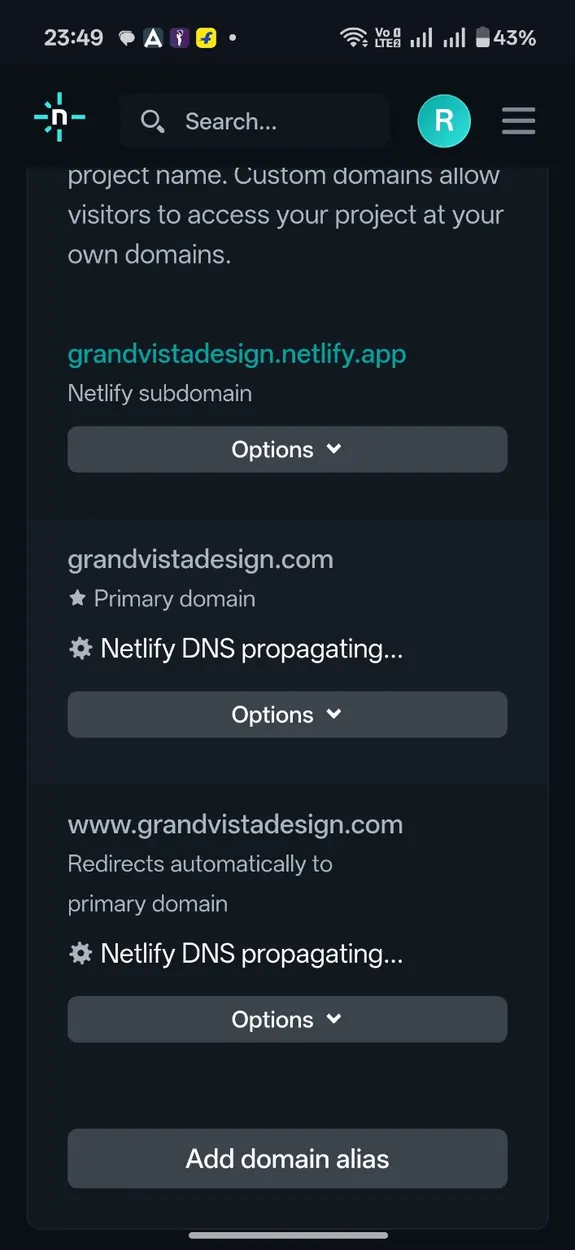The width and height of the screenshot is (575, 1250).
Task: Open the grandvistadesign.netlify.app link
Action: coord(237,354)
